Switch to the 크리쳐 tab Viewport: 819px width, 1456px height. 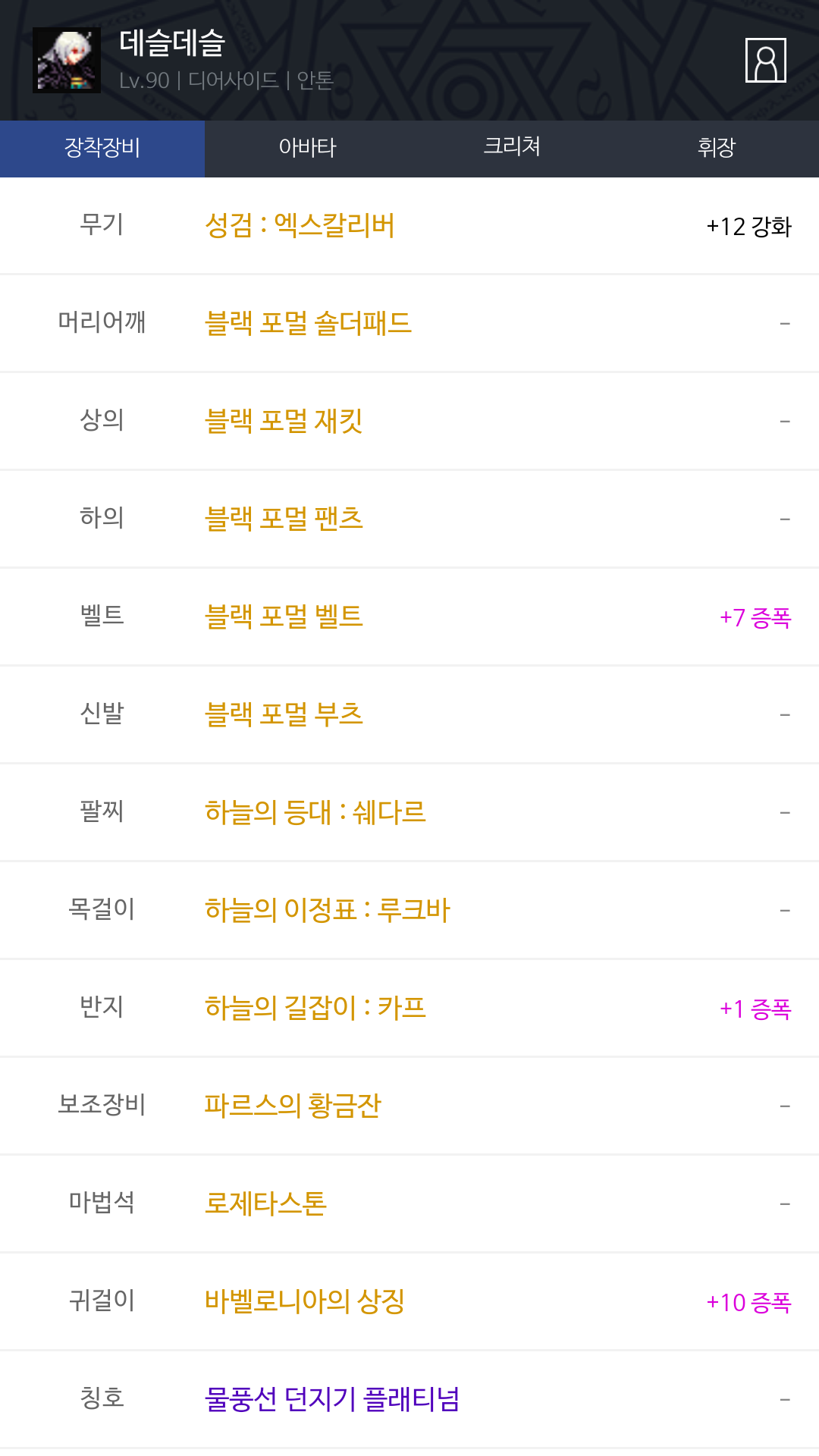[512, 149]
